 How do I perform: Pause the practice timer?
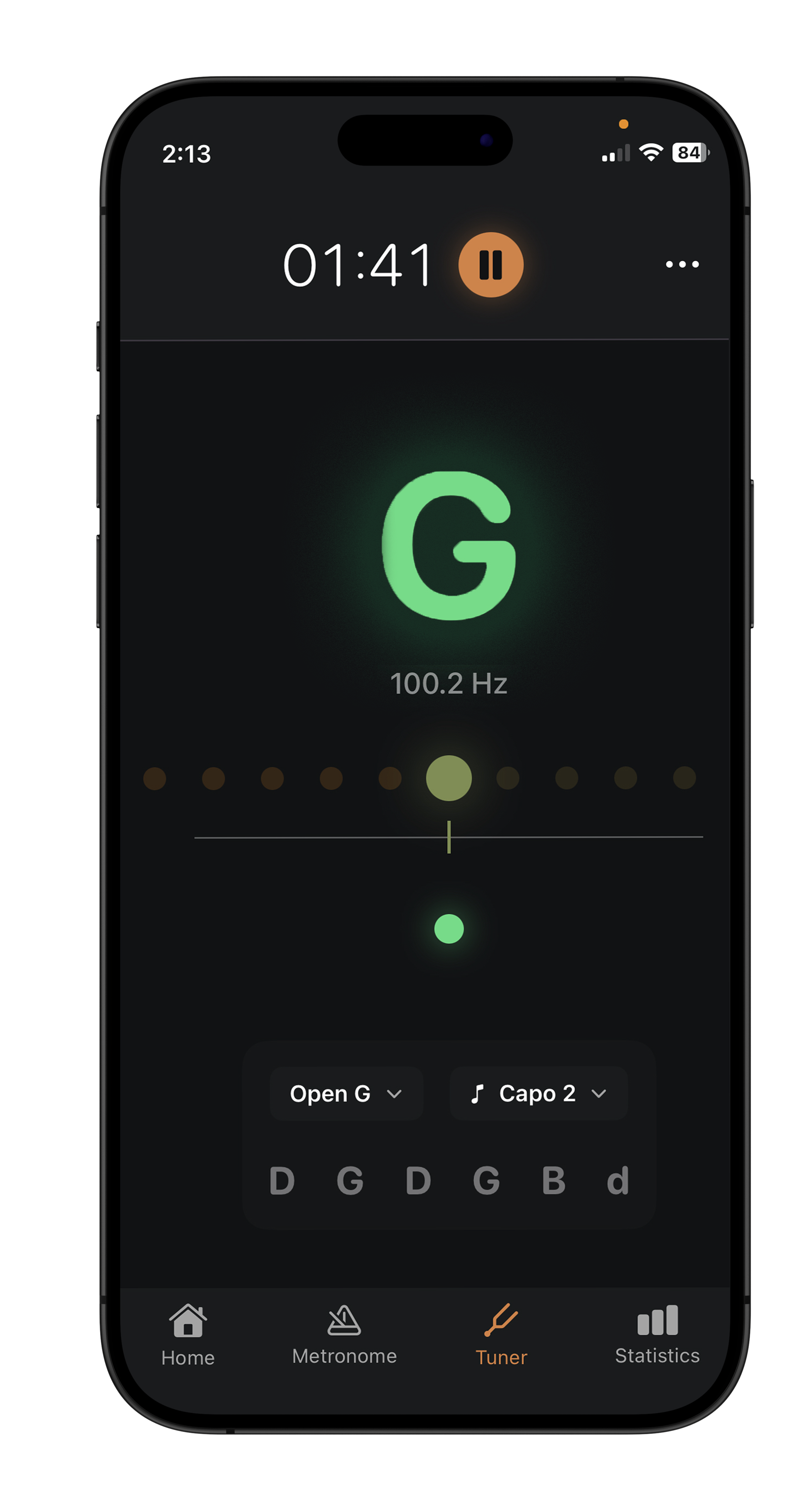(491, 265)
